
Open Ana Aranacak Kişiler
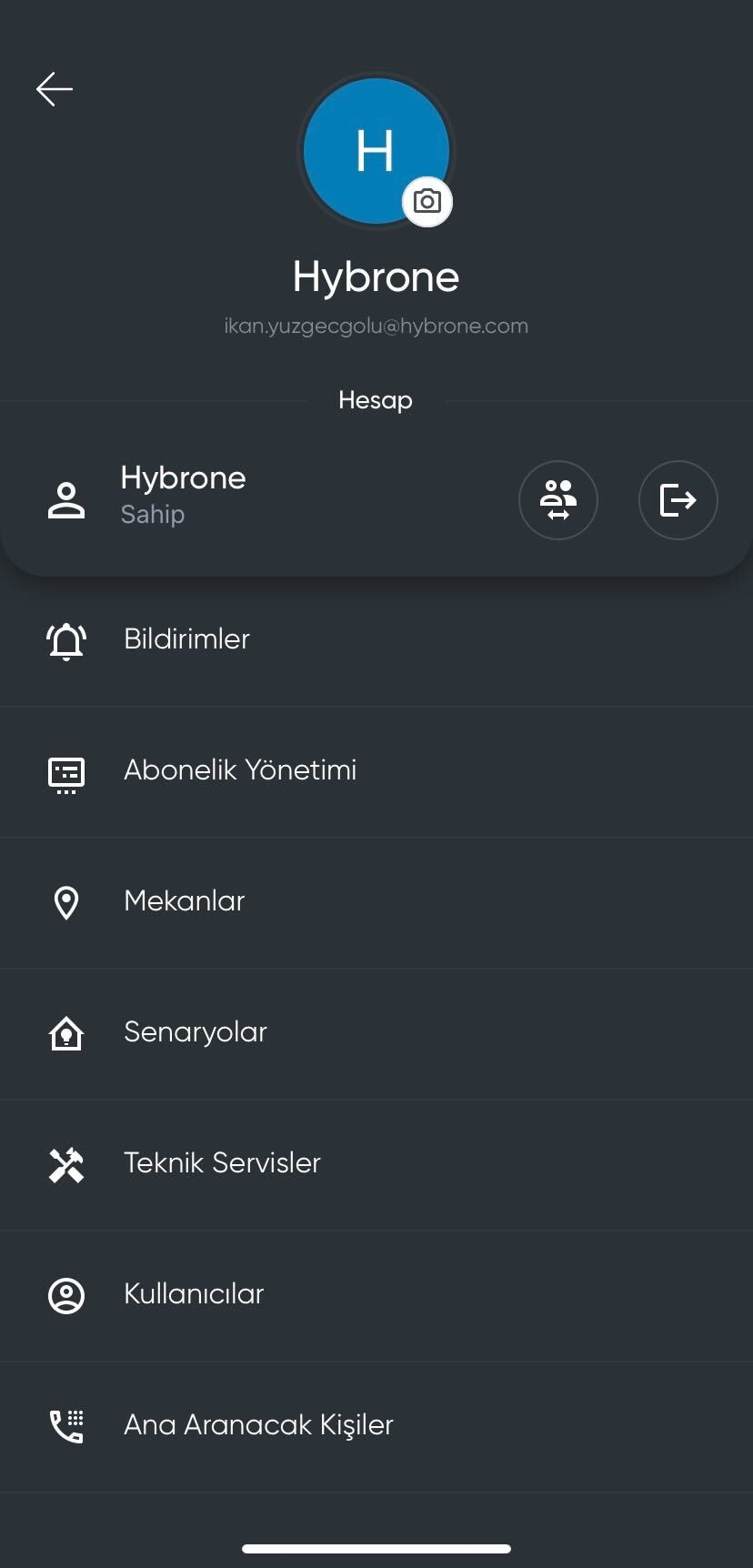coord(258,1425)
